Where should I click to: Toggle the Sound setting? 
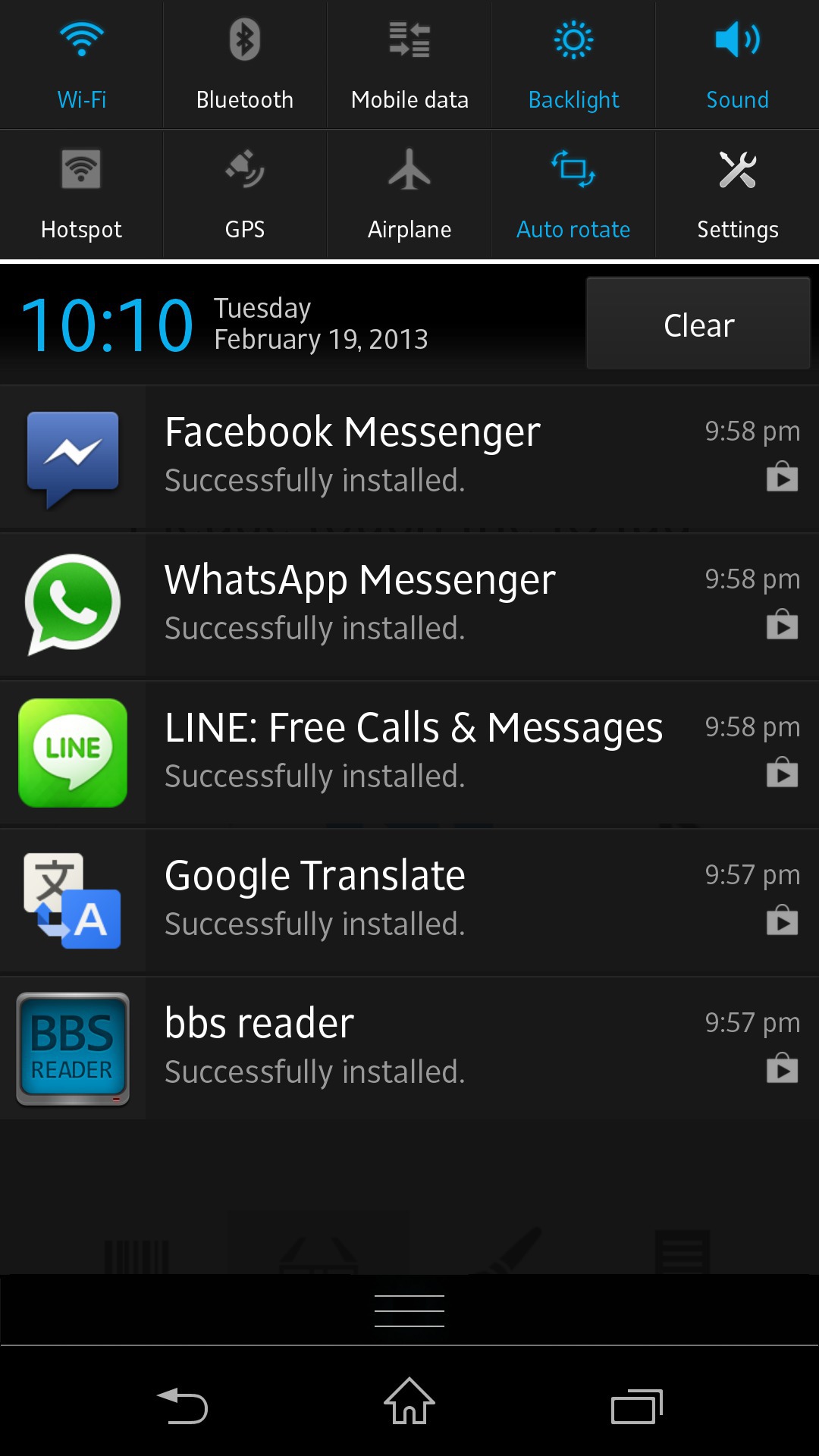pyautogui.click(x=738, y=65)
